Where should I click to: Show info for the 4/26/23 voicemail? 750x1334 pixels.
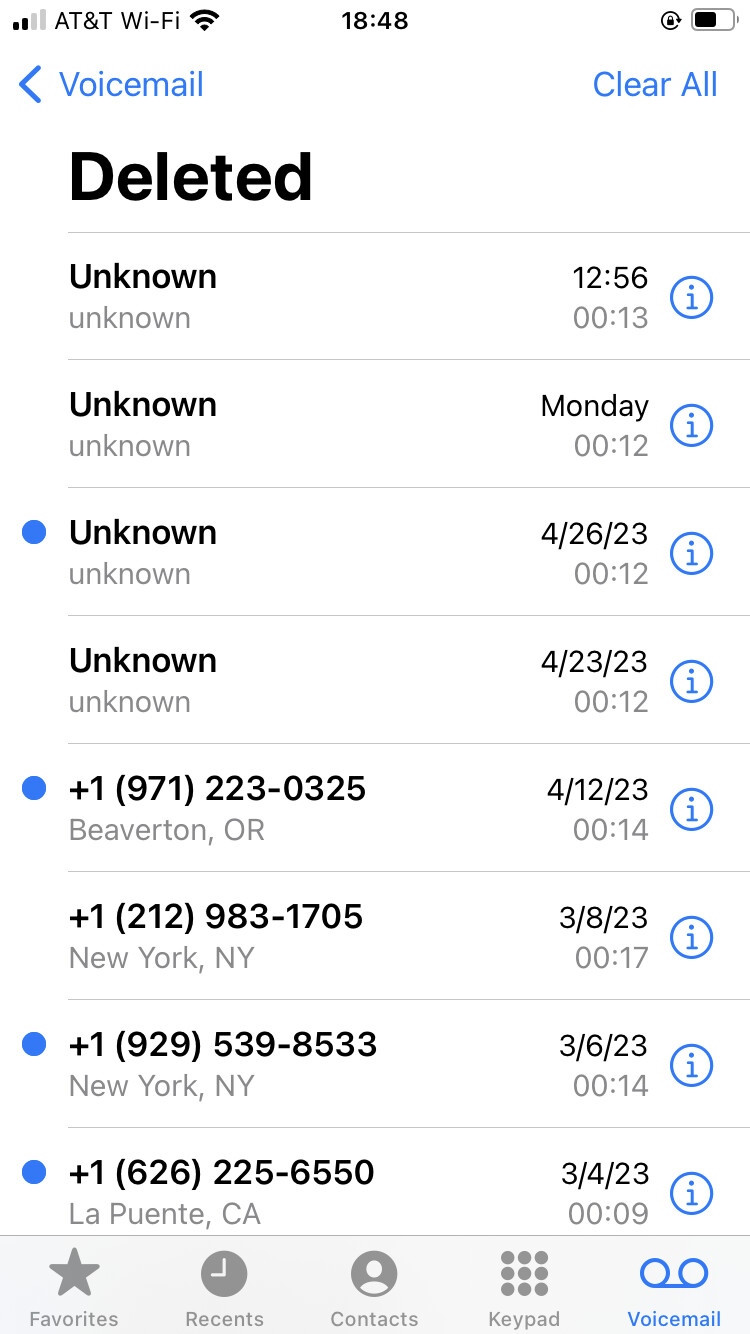(691, 553)
